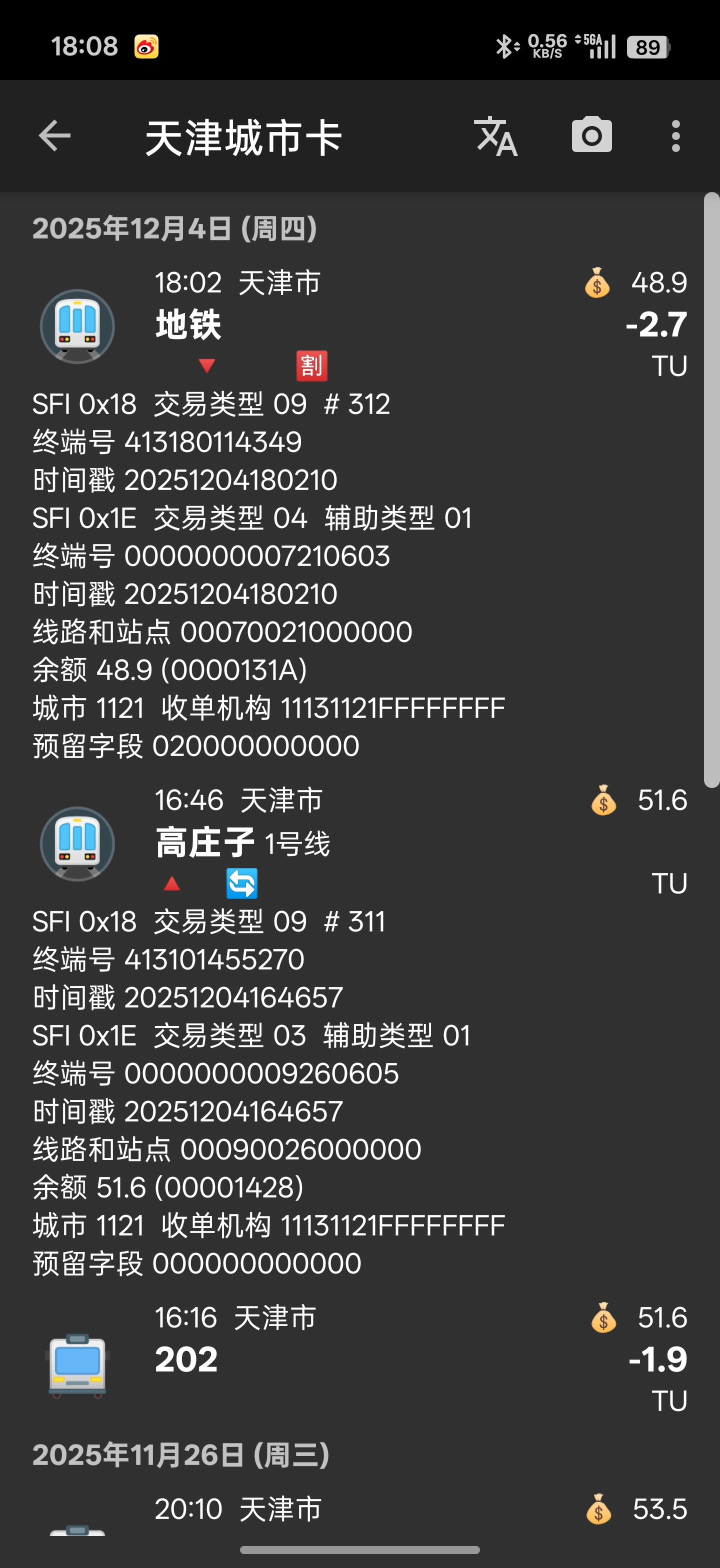Tap the translate language icon
Screen dimensions: 720x1568
[x=495, y=136]
